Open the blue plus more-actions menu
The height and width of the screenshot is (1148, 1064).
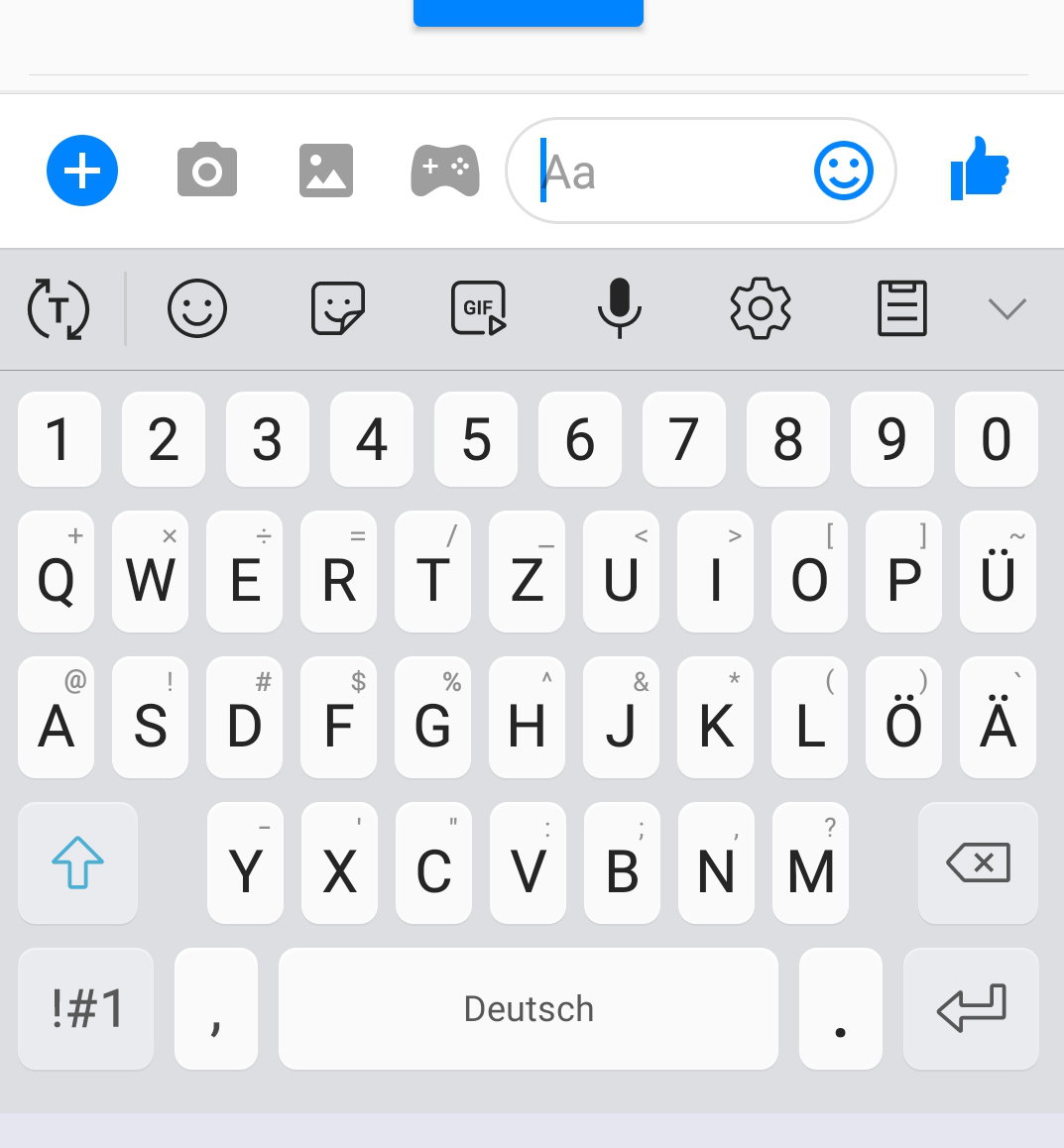click(82, 171)
